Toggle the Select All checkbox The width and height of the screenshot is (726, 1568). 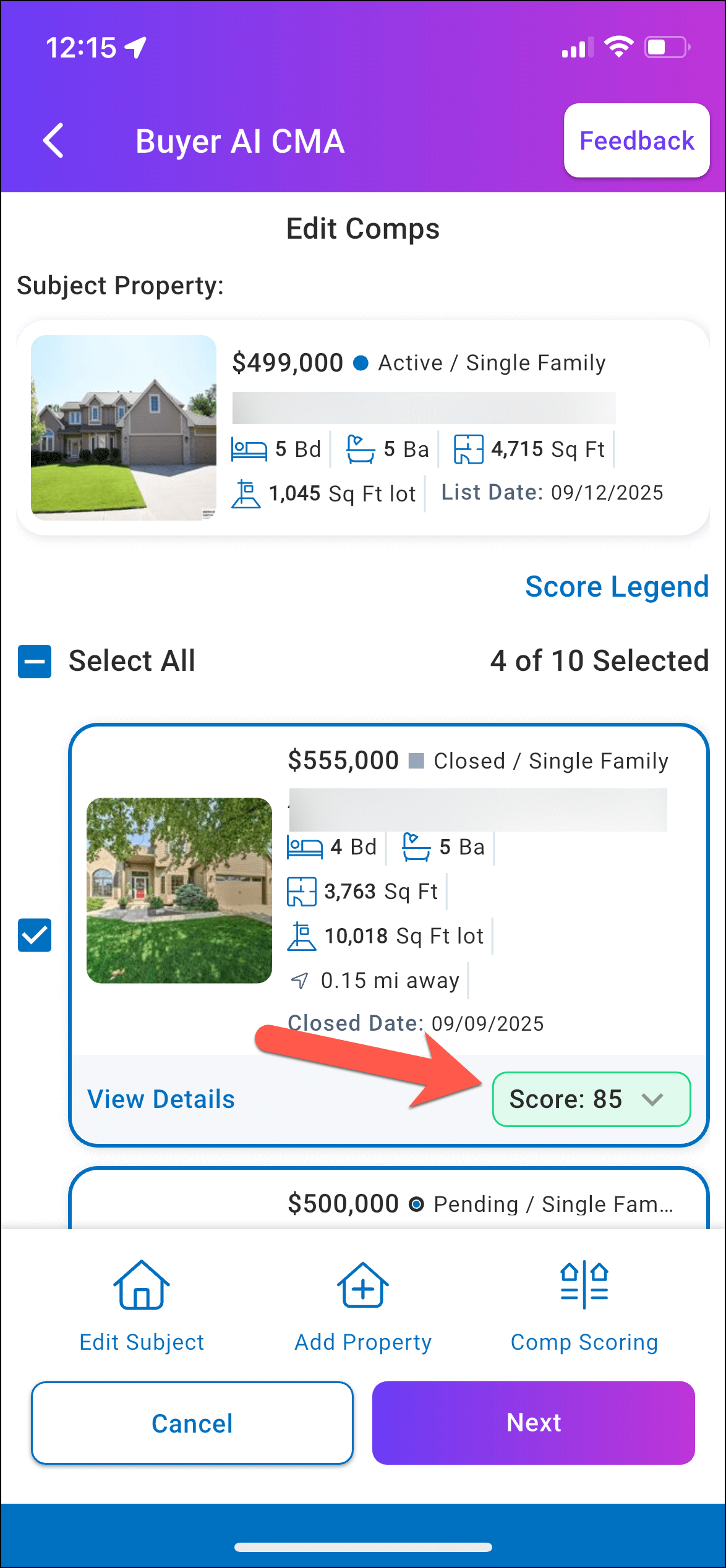tap(35, 661)
